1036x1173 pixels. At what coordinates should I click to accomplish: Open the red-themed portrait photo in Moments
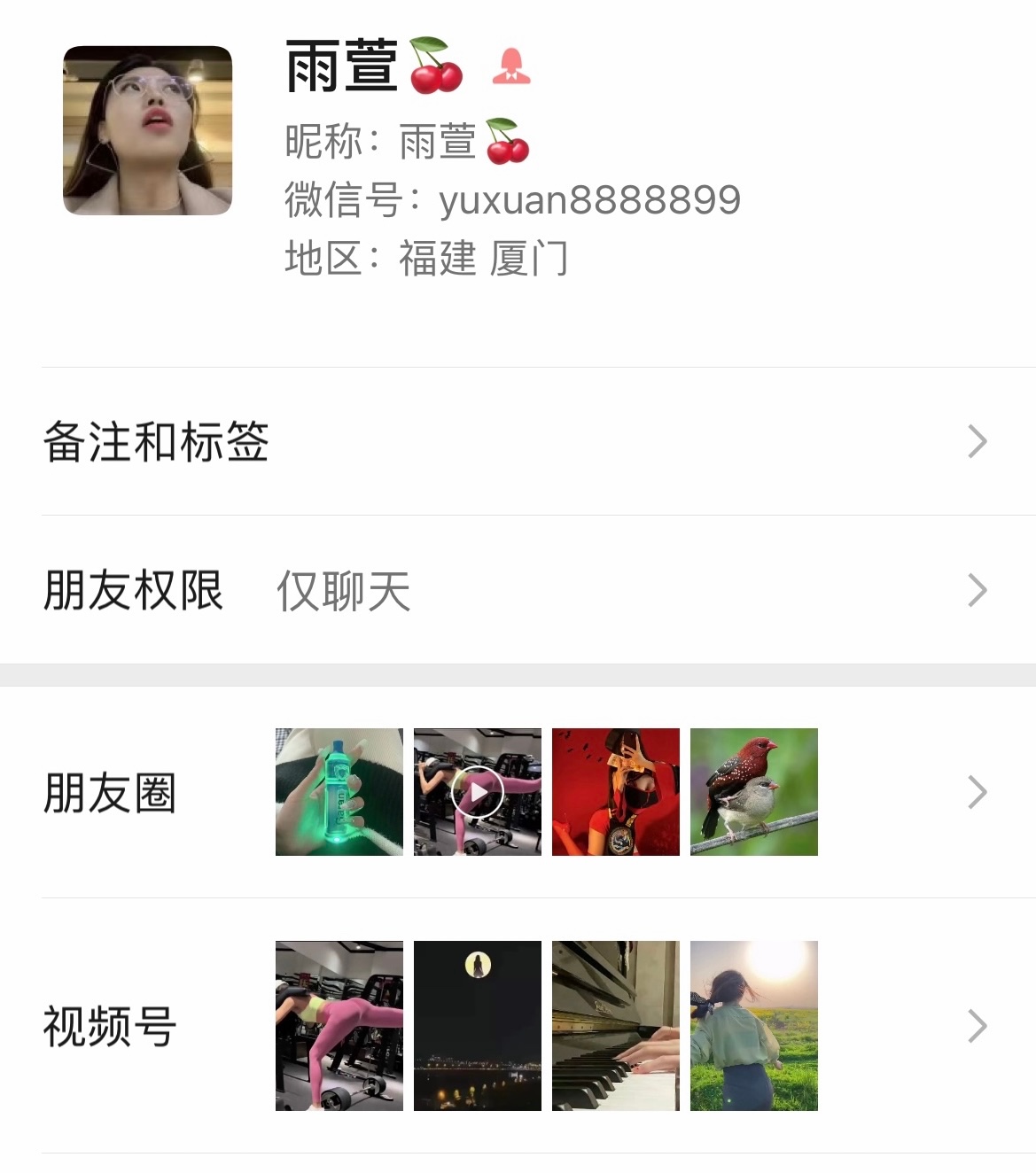pos(616,791)
